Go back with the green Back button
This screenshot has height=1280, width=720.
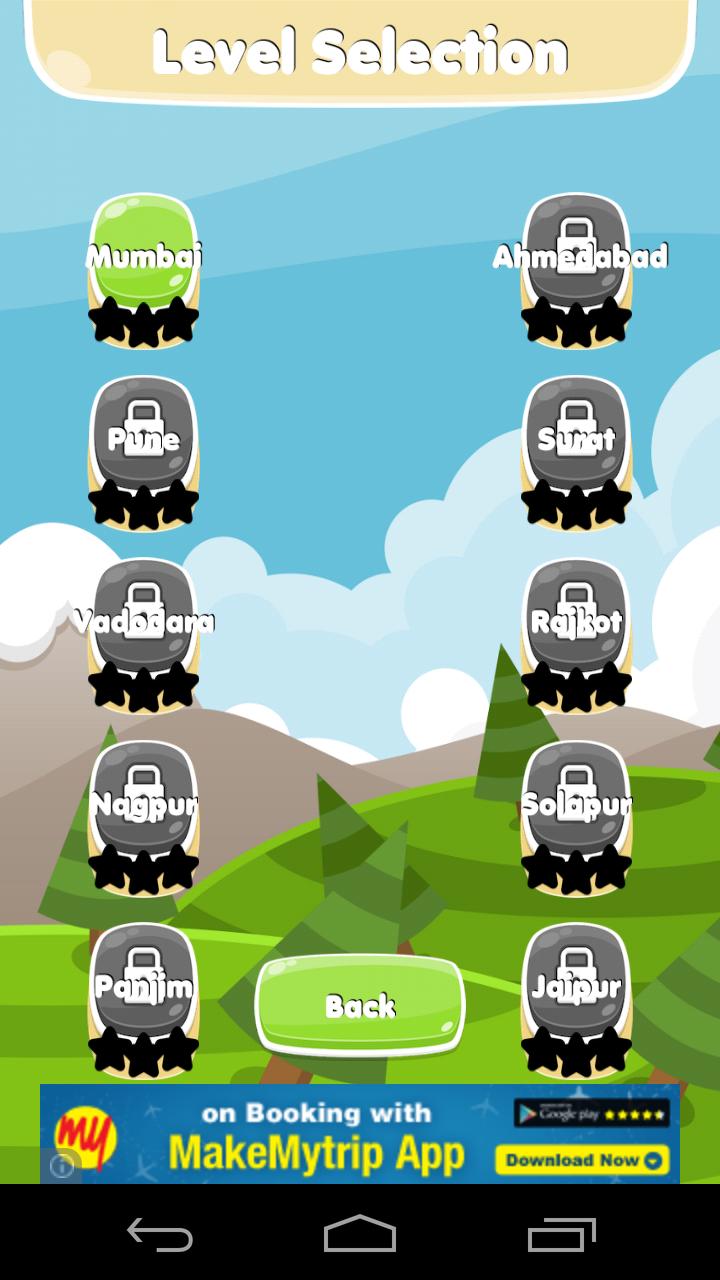tap(360, 1005)
